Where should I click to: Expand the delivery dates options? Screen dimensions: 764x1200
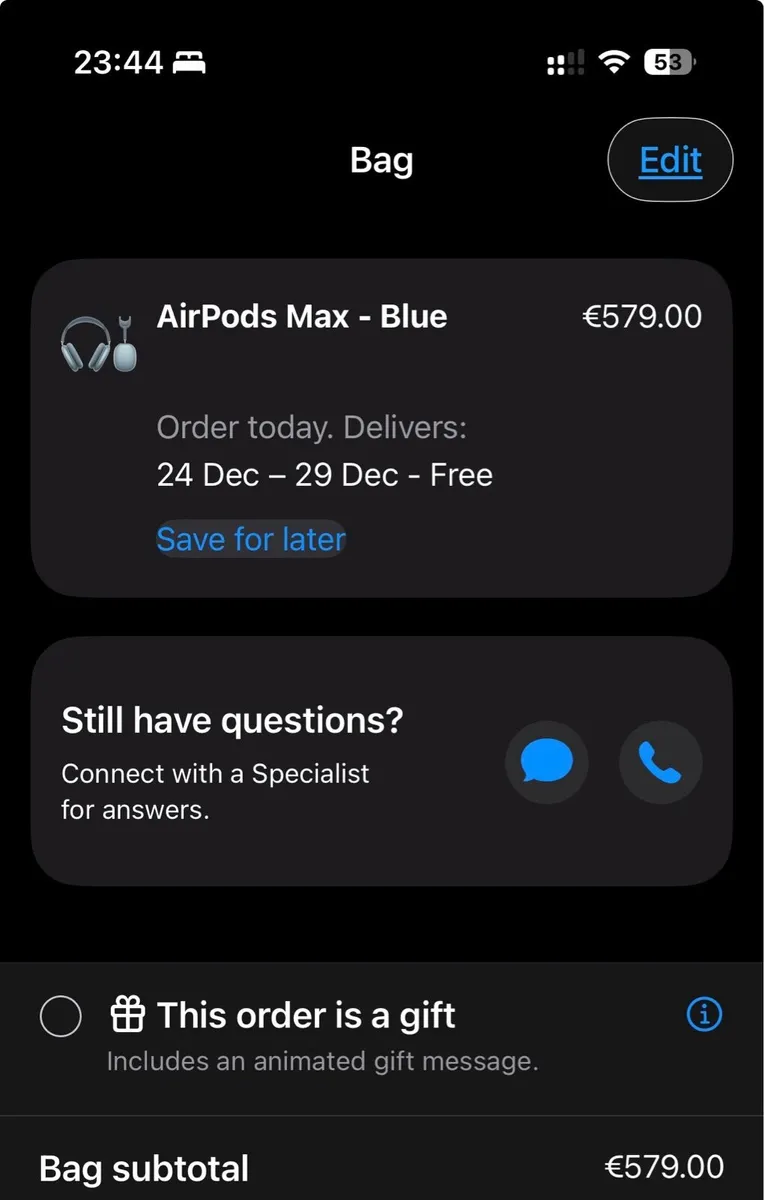pyautogui.click(x=323, y=474)
